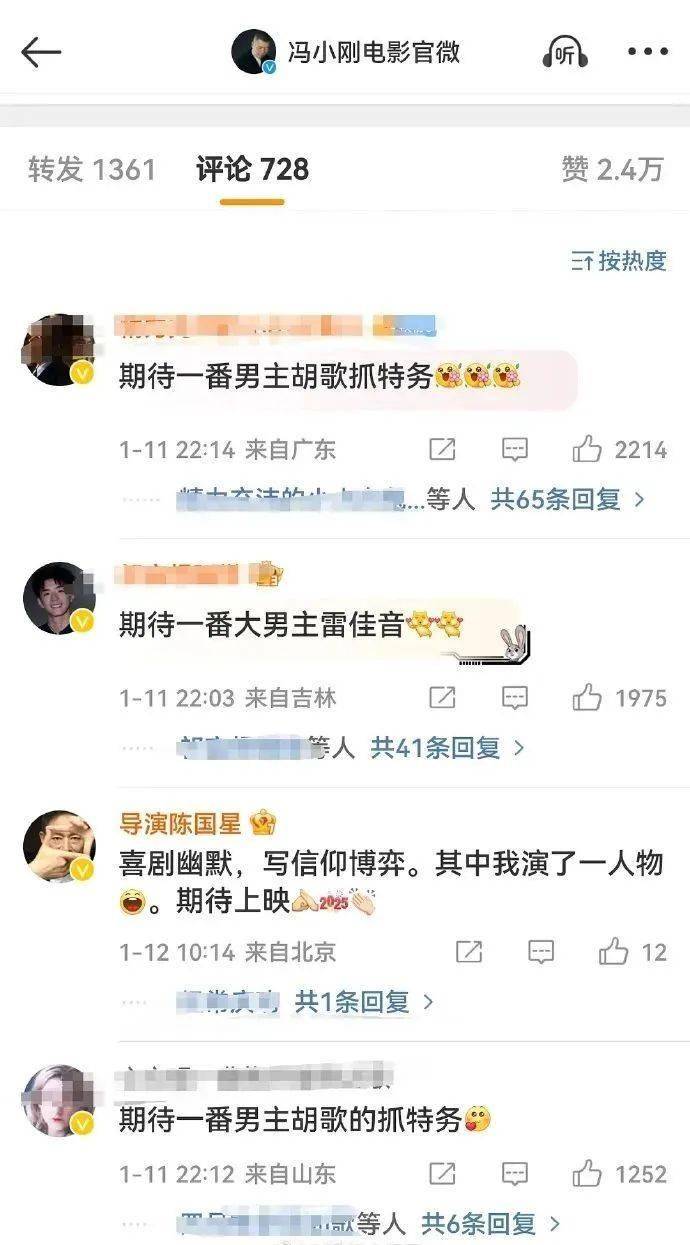Open 冯小刚电影官微 profile avatar
Image resolution: width=690 pixels, height=1245 pixels.
(x=254, y=52)
